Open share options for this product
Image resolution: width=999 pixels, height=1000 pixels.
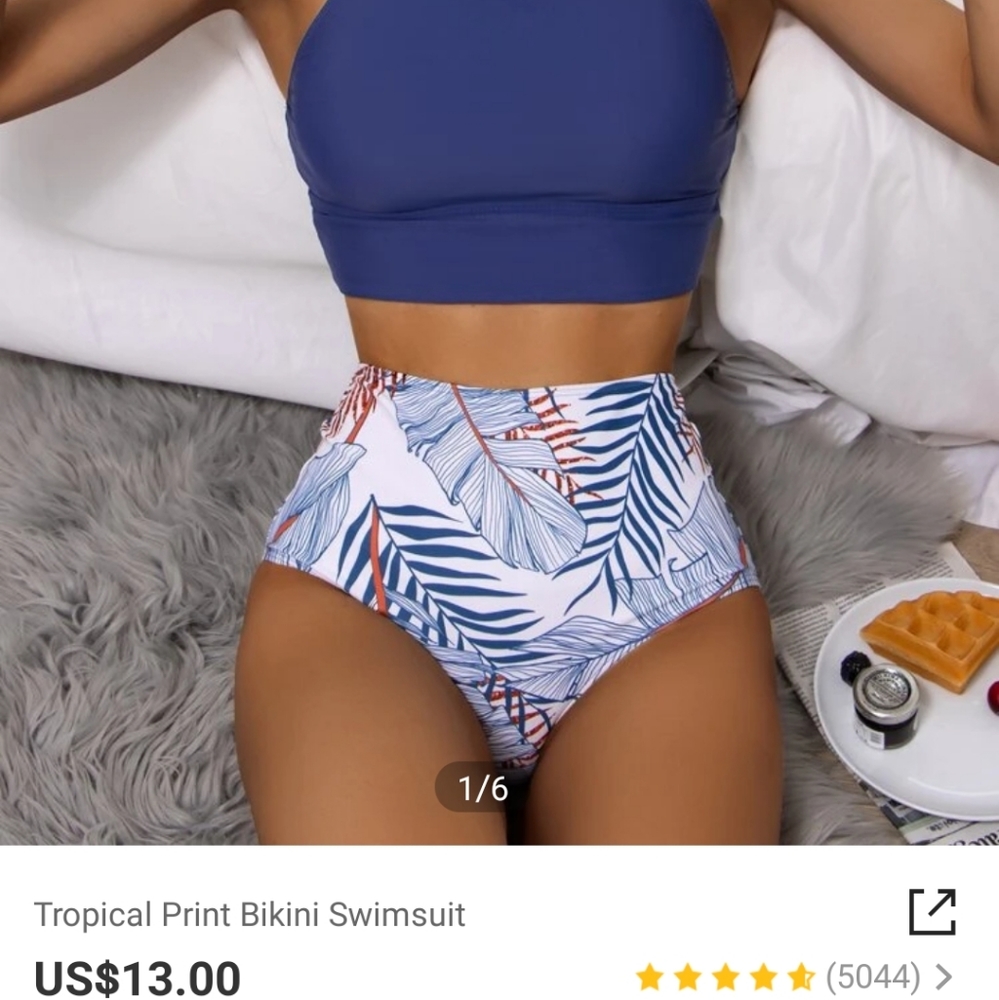point(930,911)
